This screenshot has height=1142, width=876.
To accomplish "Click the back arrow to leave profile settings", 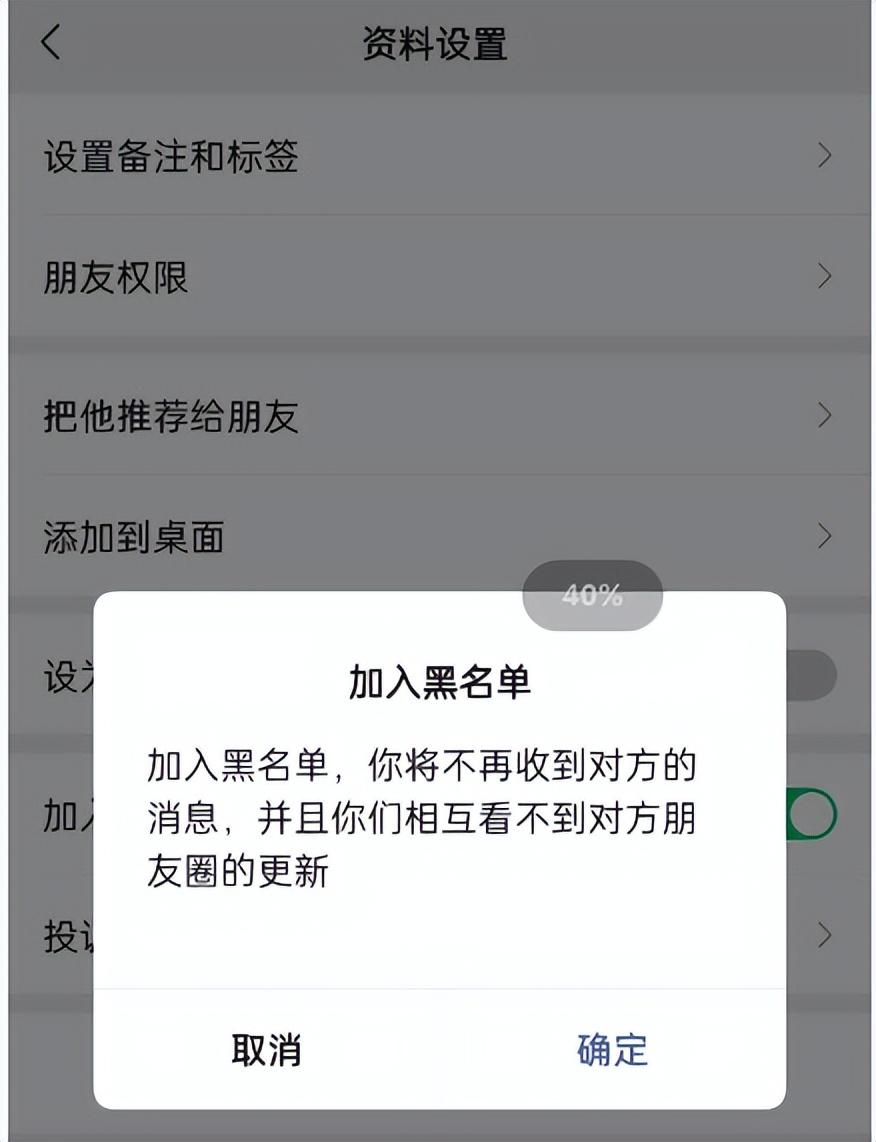I will [50, 45].
